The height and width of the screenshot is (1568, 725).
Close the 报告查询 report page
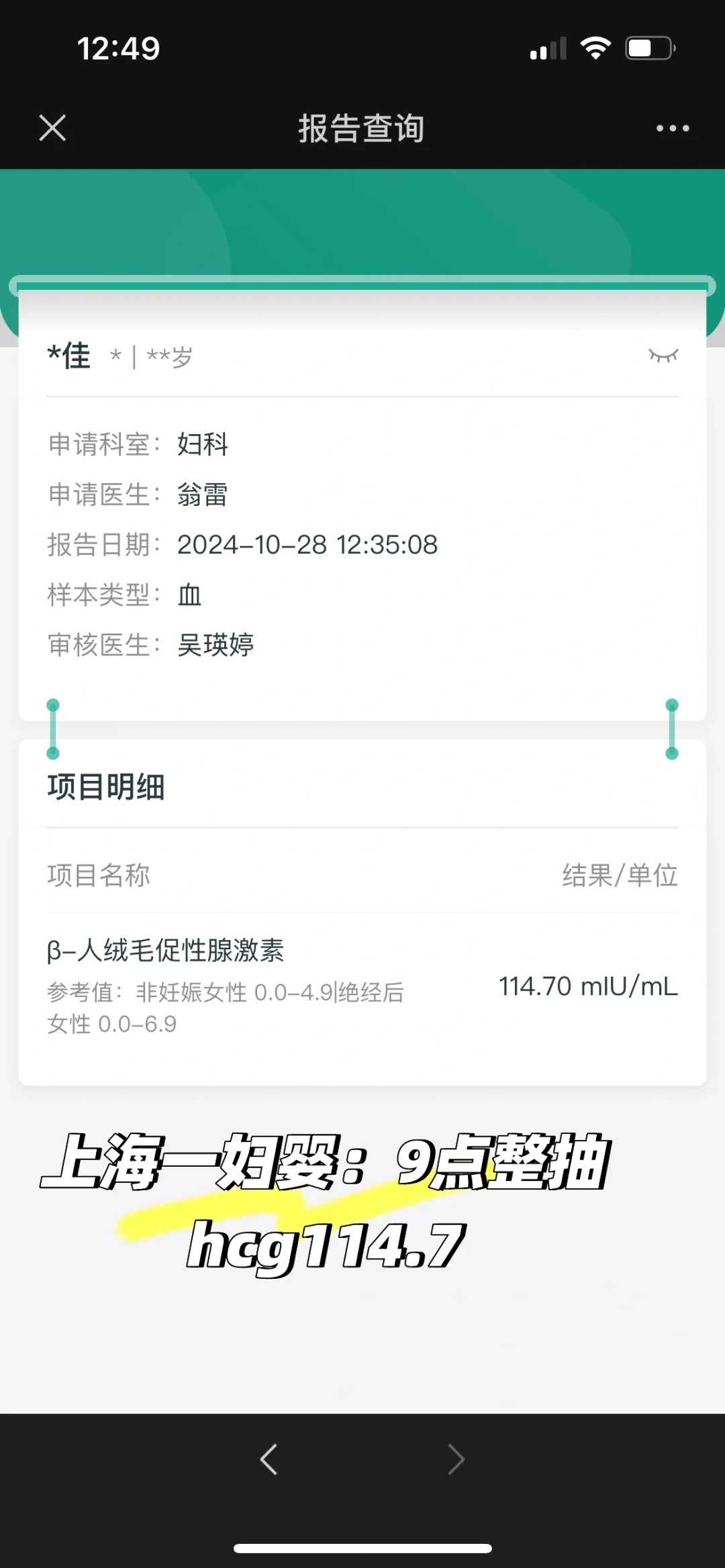(x=52, y=127)
